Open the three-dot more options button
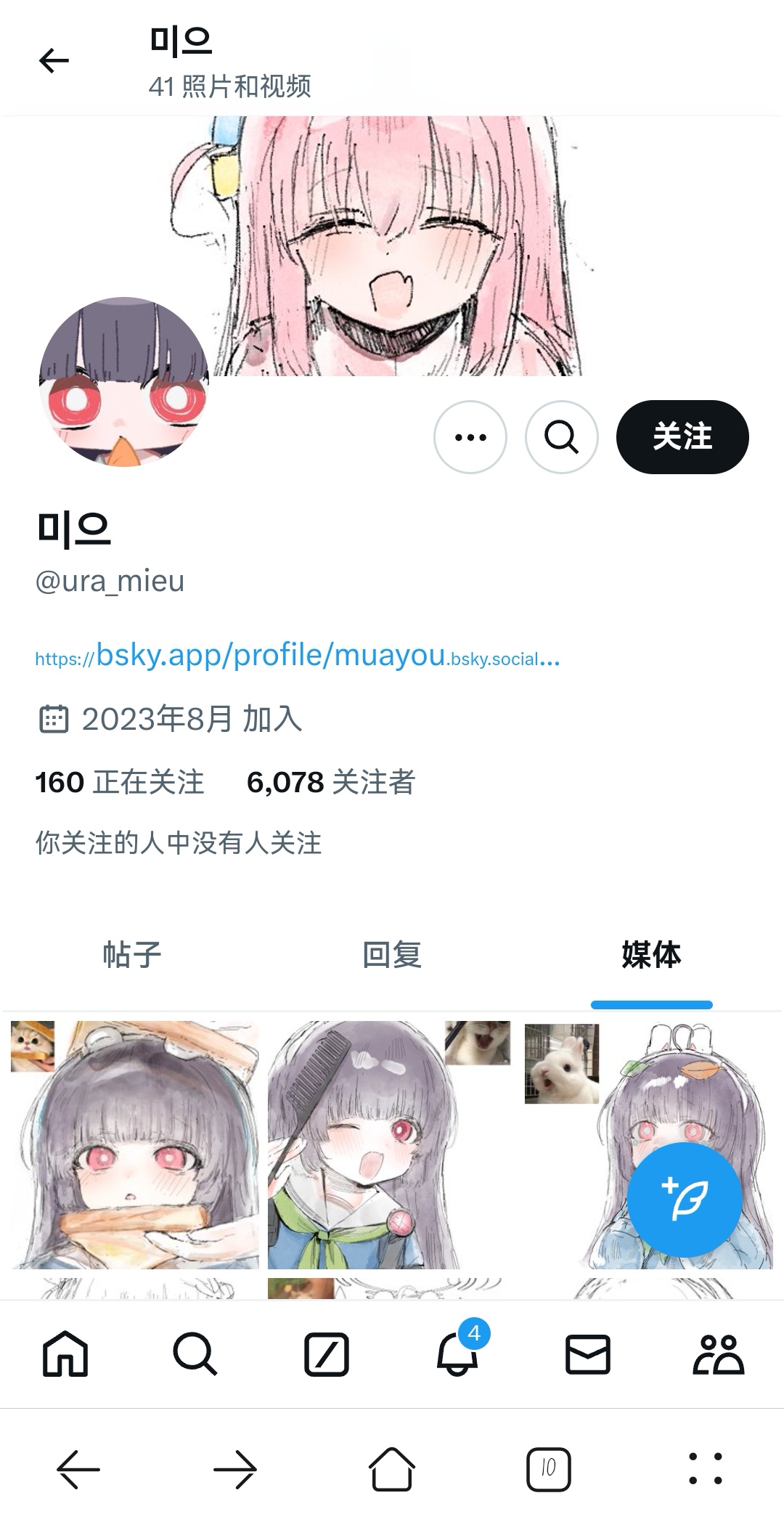Image resolution: width=784 pixels, height=1530 pixels. pos(470,437)
